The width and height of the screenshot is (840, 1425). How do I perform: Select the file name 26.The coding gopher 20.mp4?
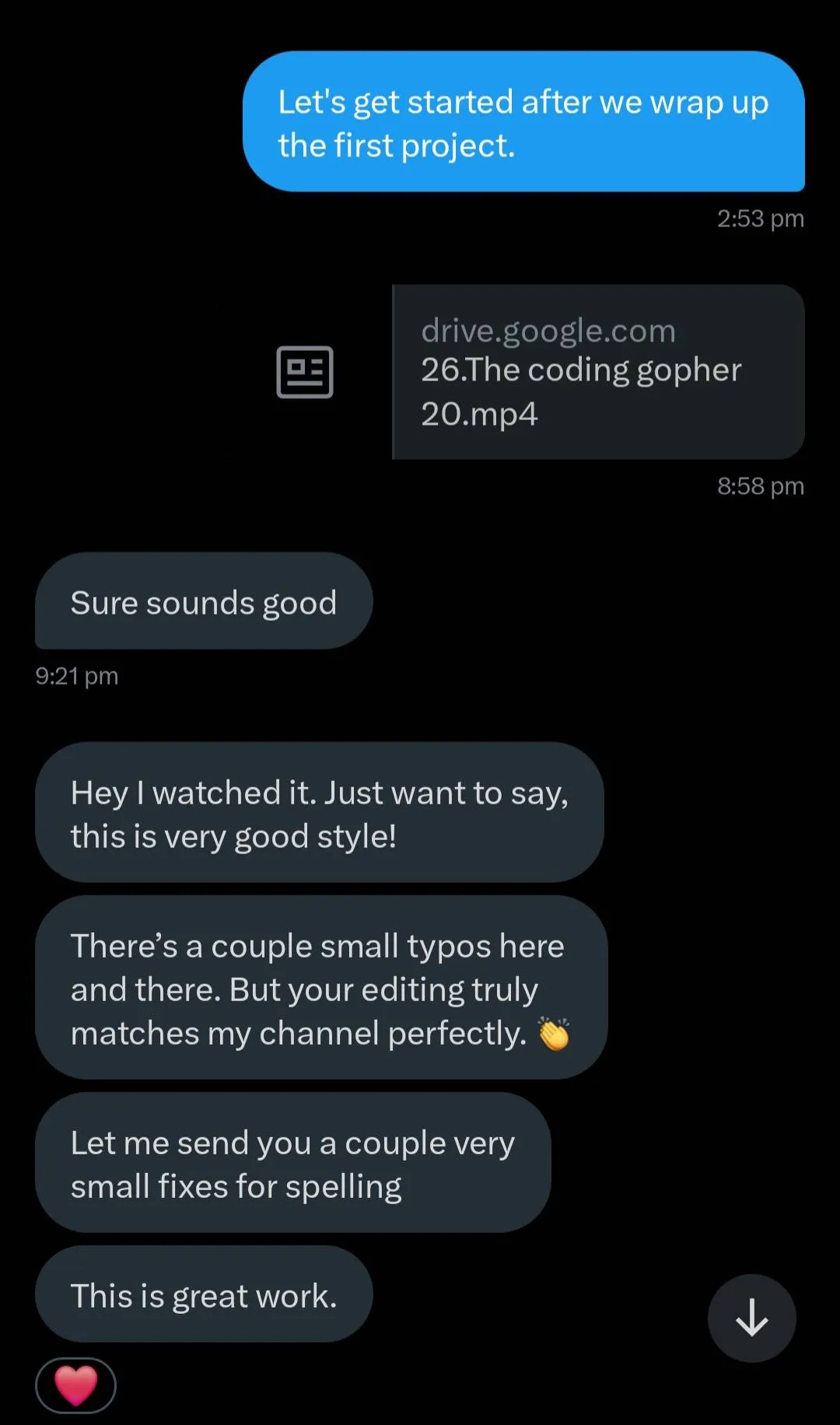click(579, 391)
